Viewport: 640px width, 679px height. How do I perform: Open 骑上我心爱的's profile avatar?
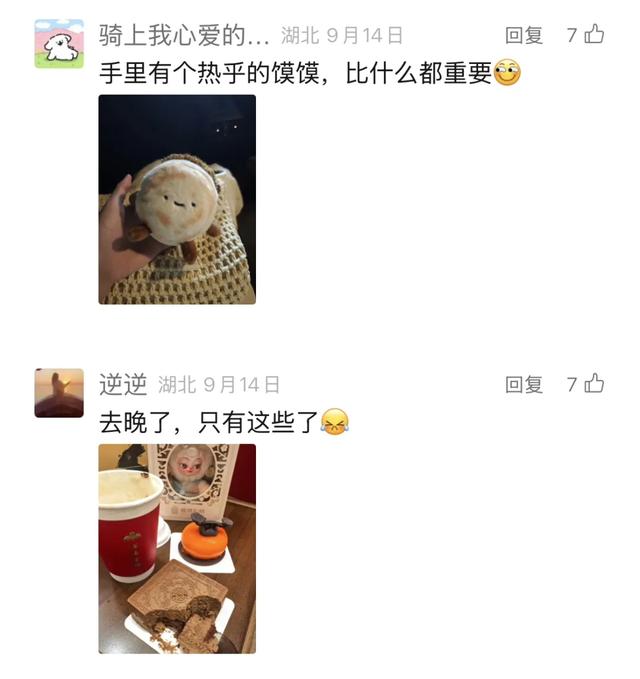click(x=59, y=44)
